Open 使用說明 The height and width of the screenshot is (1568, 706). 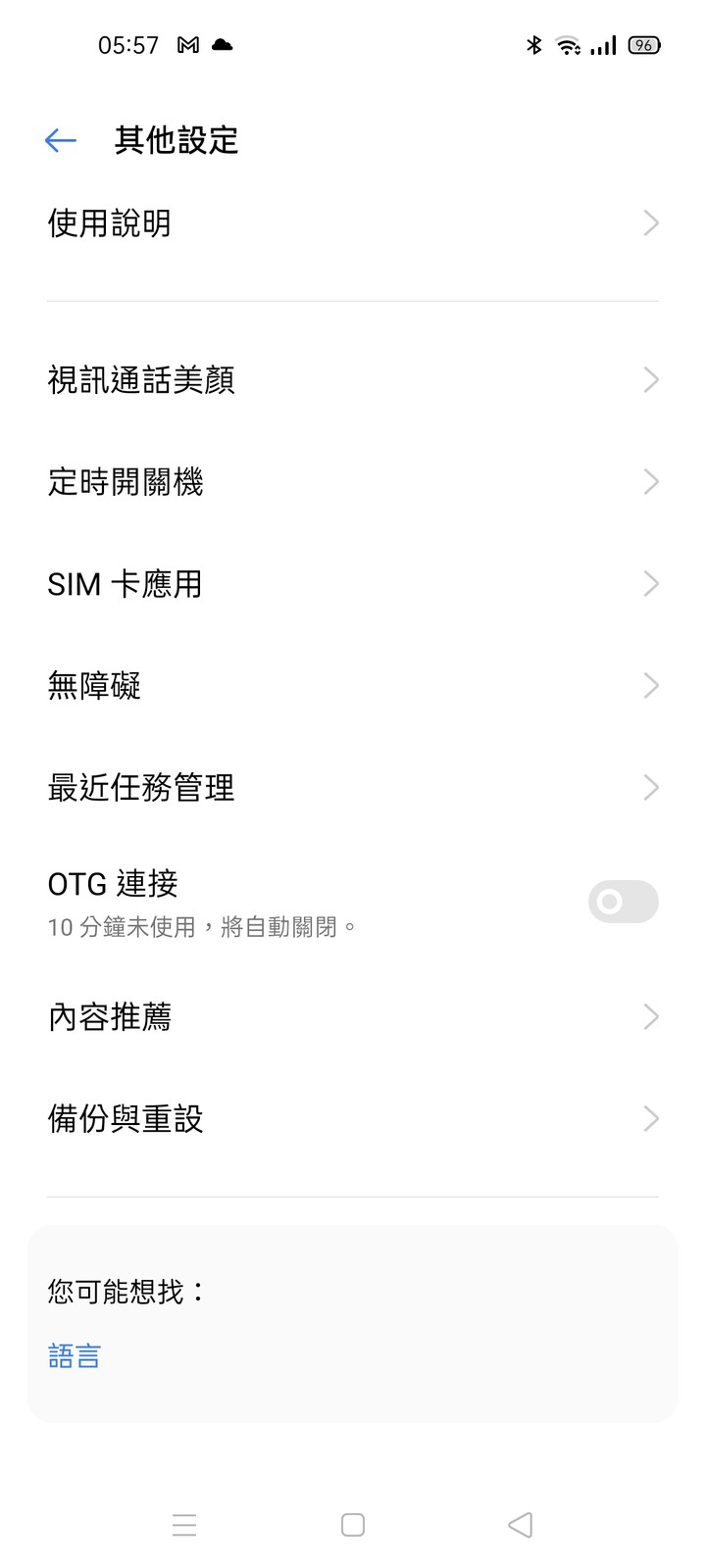353,223
